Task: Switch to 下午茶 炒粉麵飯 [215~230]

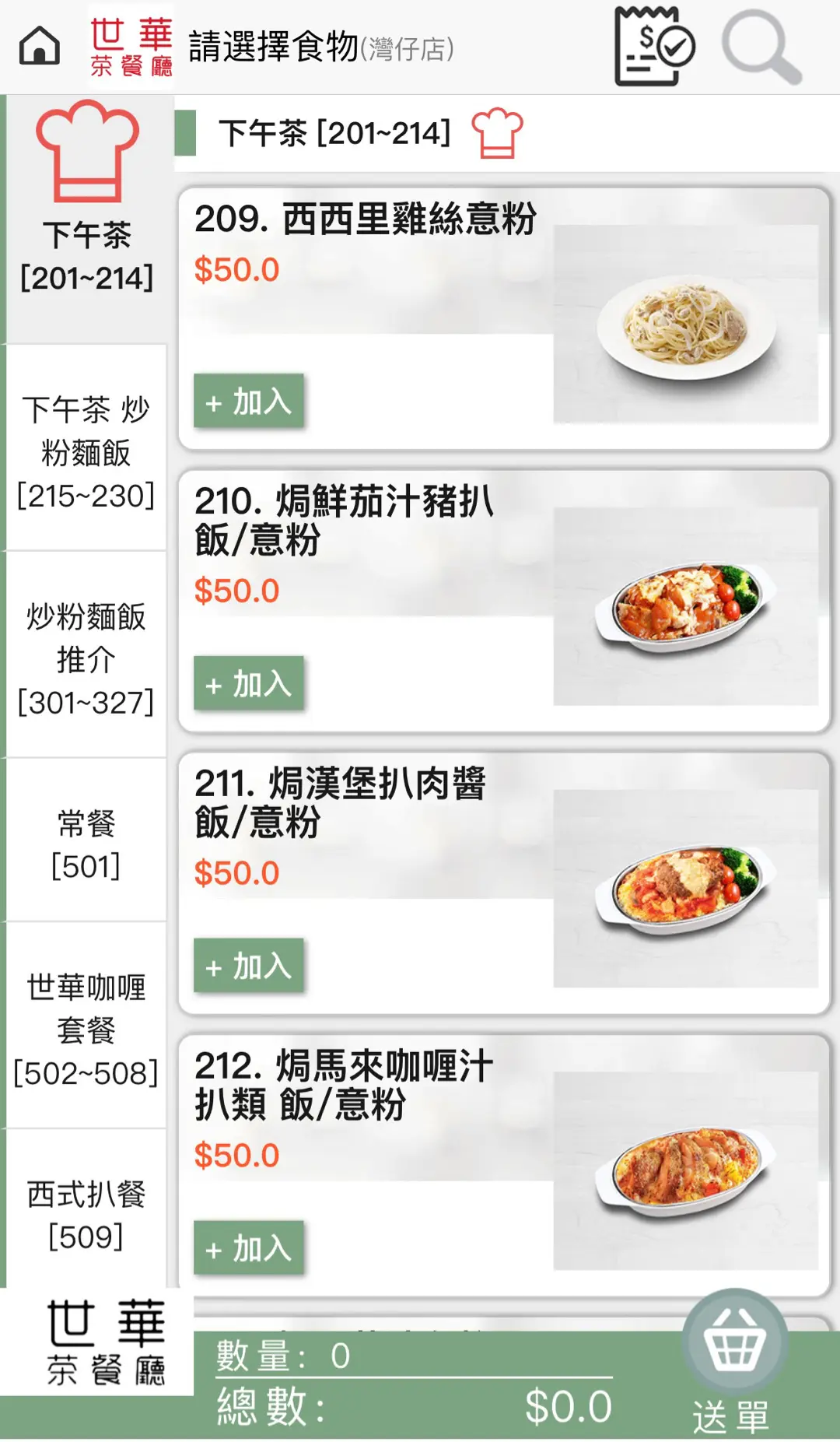Action: 86,451
